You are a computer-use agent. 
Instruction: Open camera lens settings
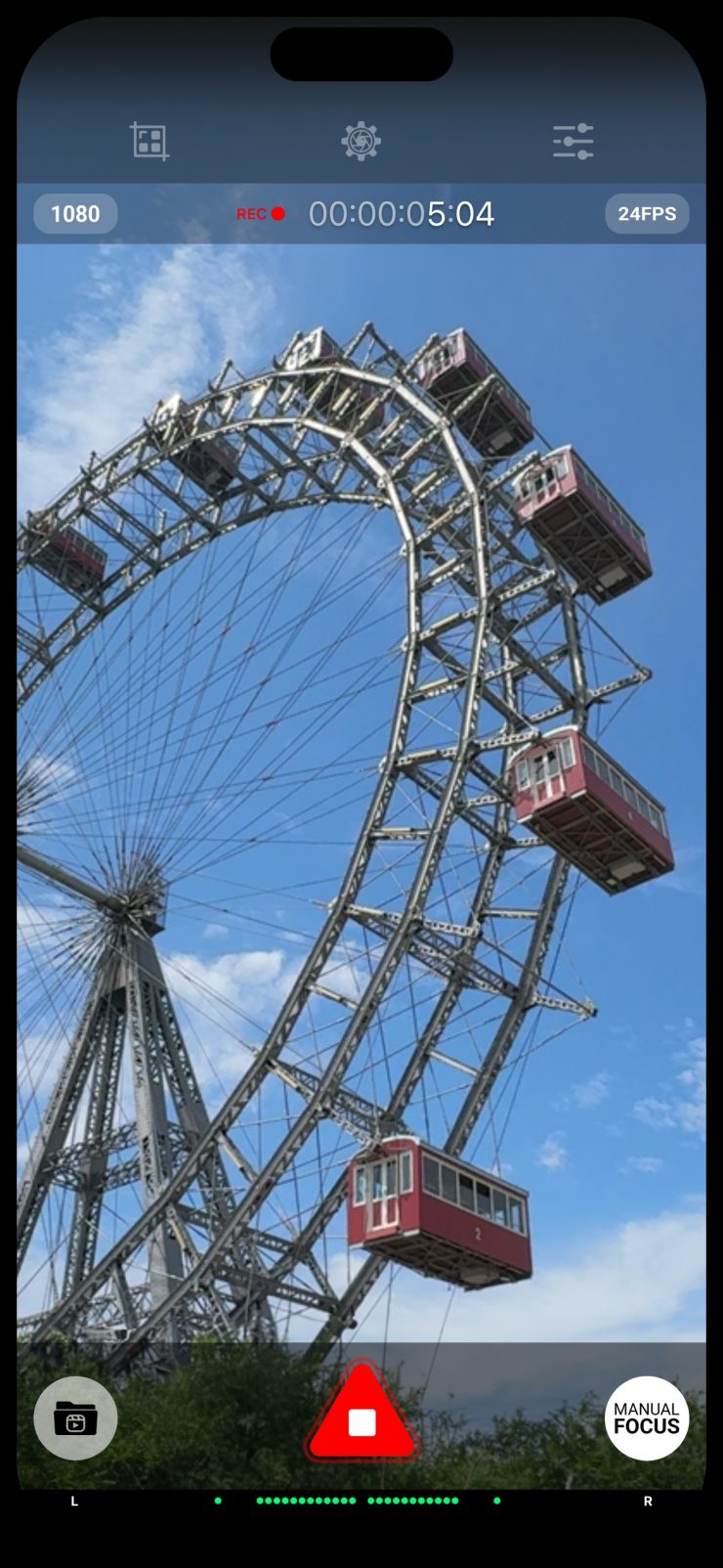[361, 142]
